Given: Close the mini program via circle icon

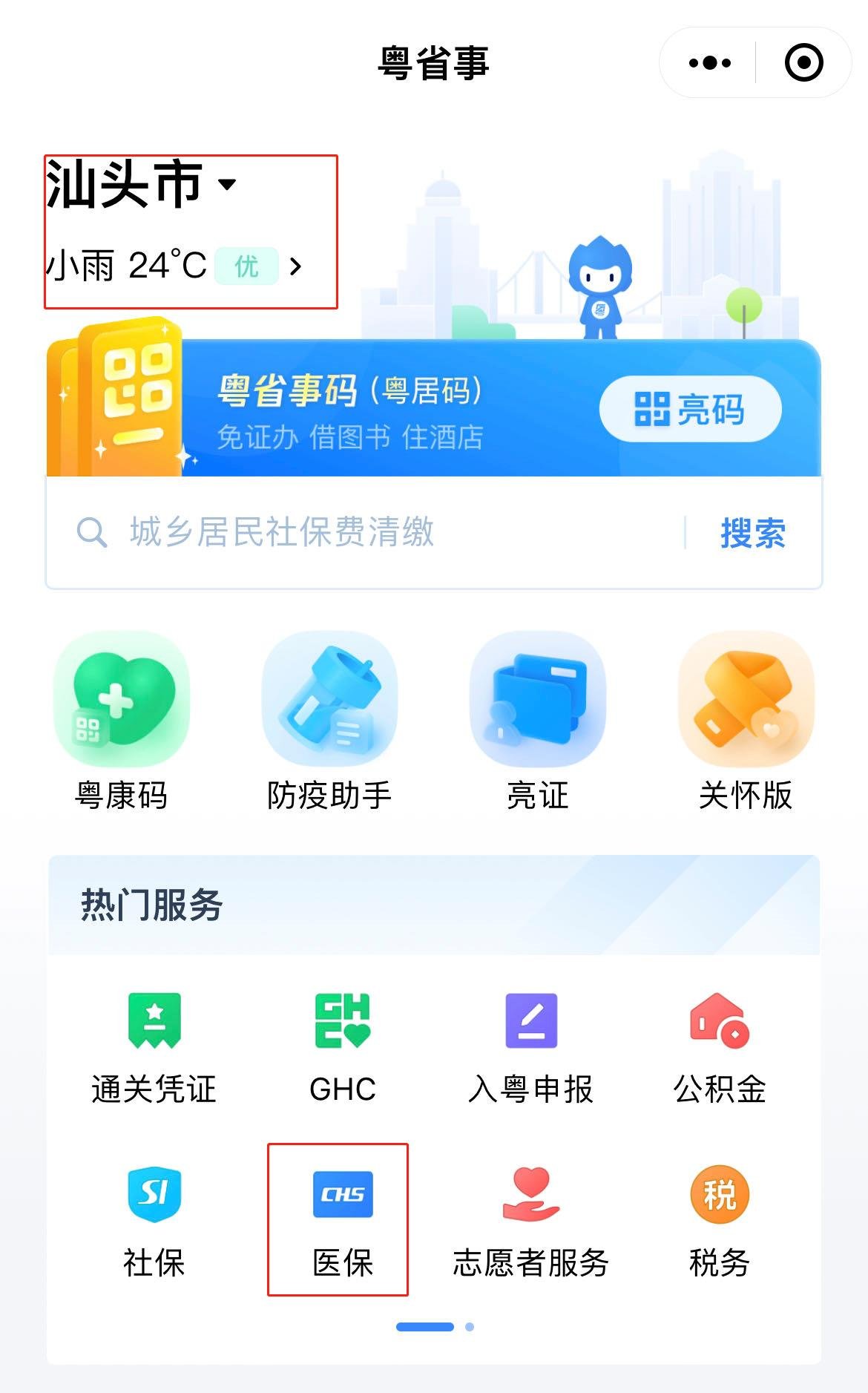Looking at the screenshot, I should coord(803,63).
